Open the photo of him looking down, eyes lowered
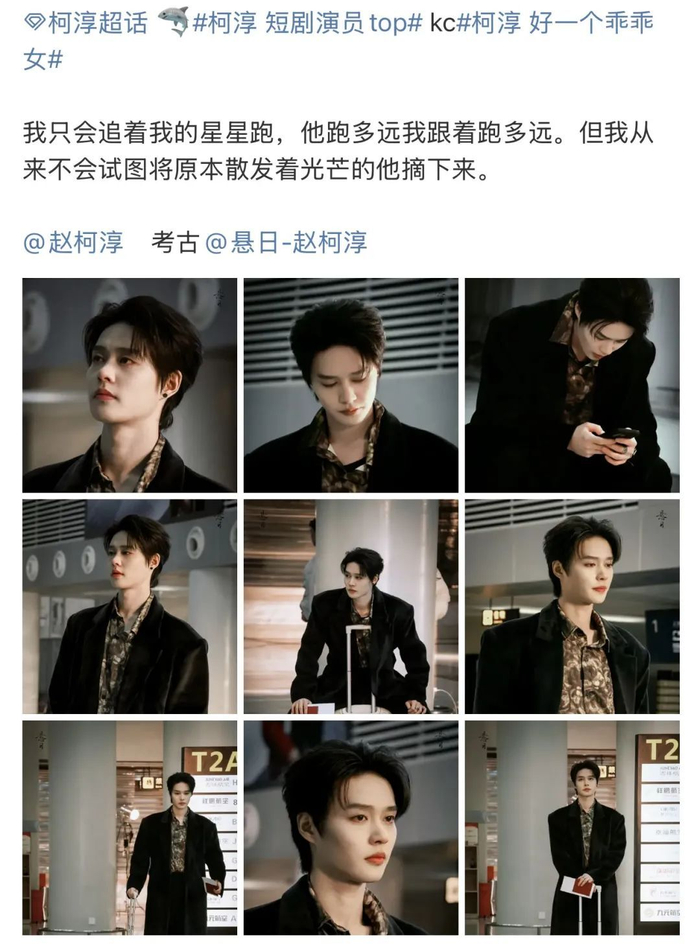Image resolution: width=700 pixels, height=948 pixels. click(351, 385)
